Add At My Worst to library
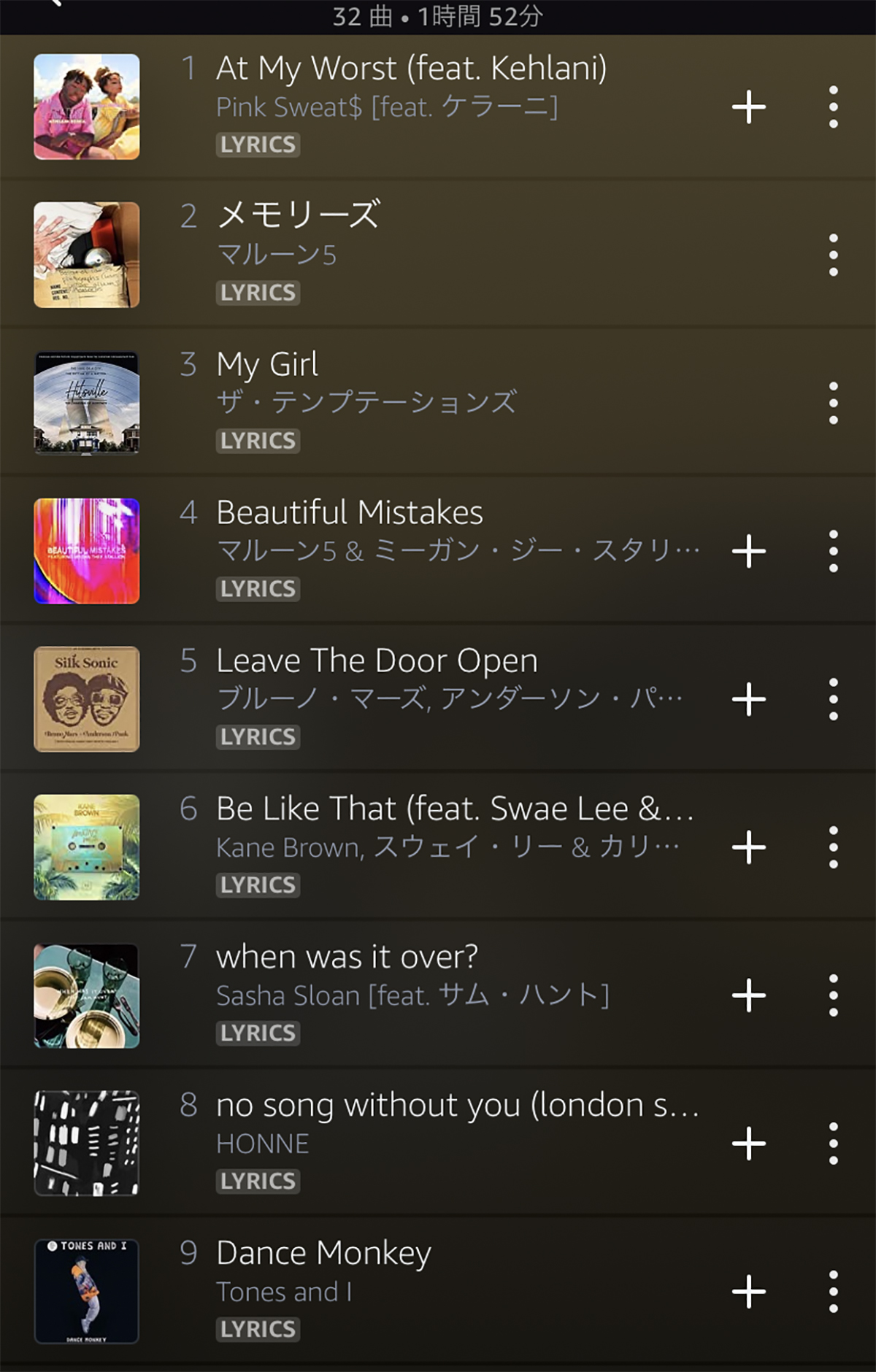Screen dimensions: 876x1372 [749, 107]
